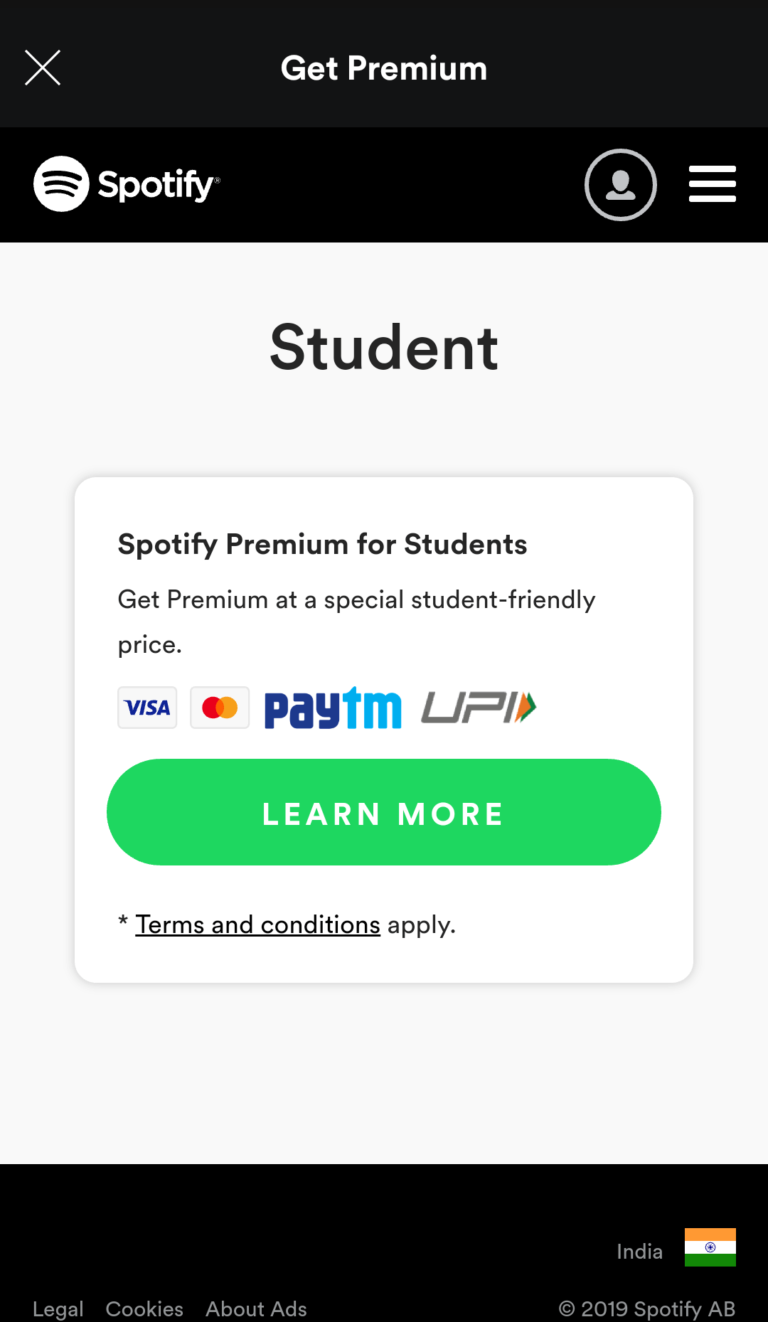
Task: Change country via India flag
Action: pyautogui.click(x=709, y=1247)
